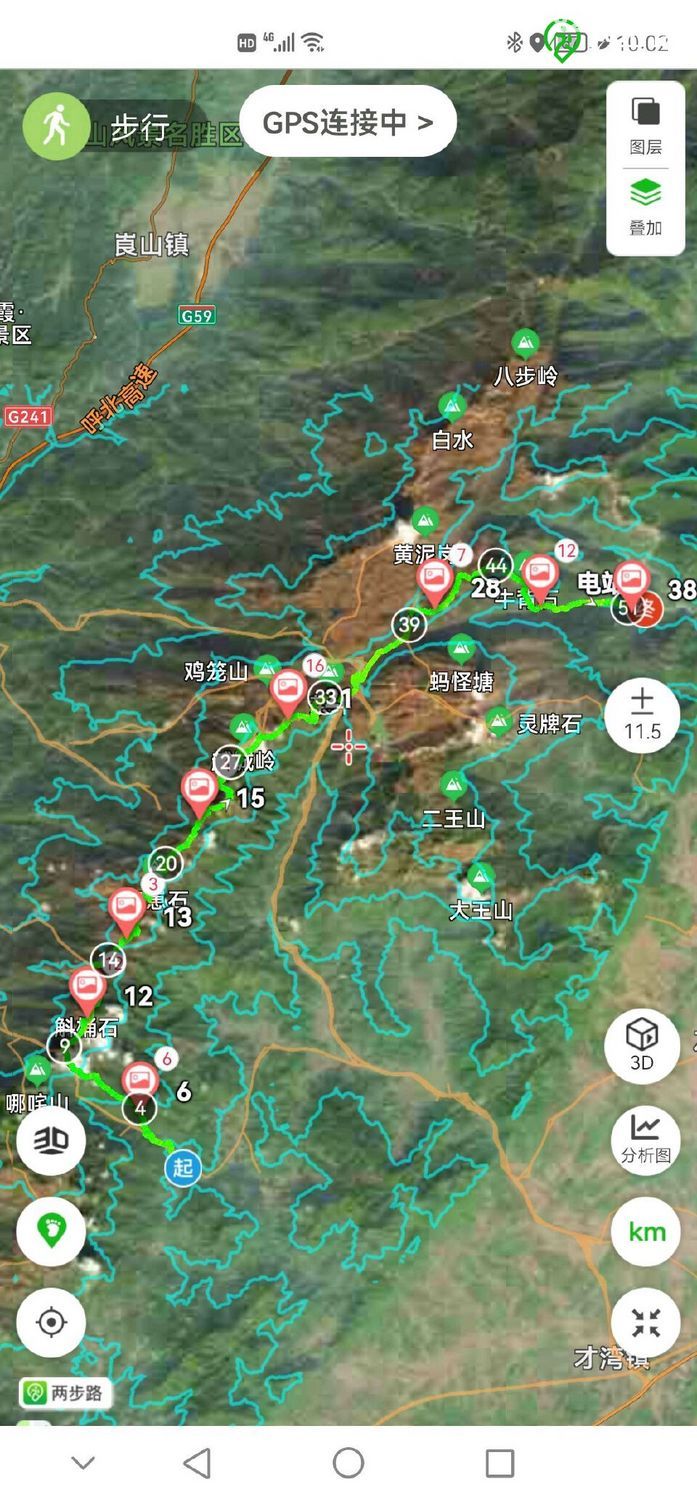Image resolution: width=697 pixels, height=1500 pixels.
Task: Tap the 起 start point marker
Action: click(x=182, y=1166)
